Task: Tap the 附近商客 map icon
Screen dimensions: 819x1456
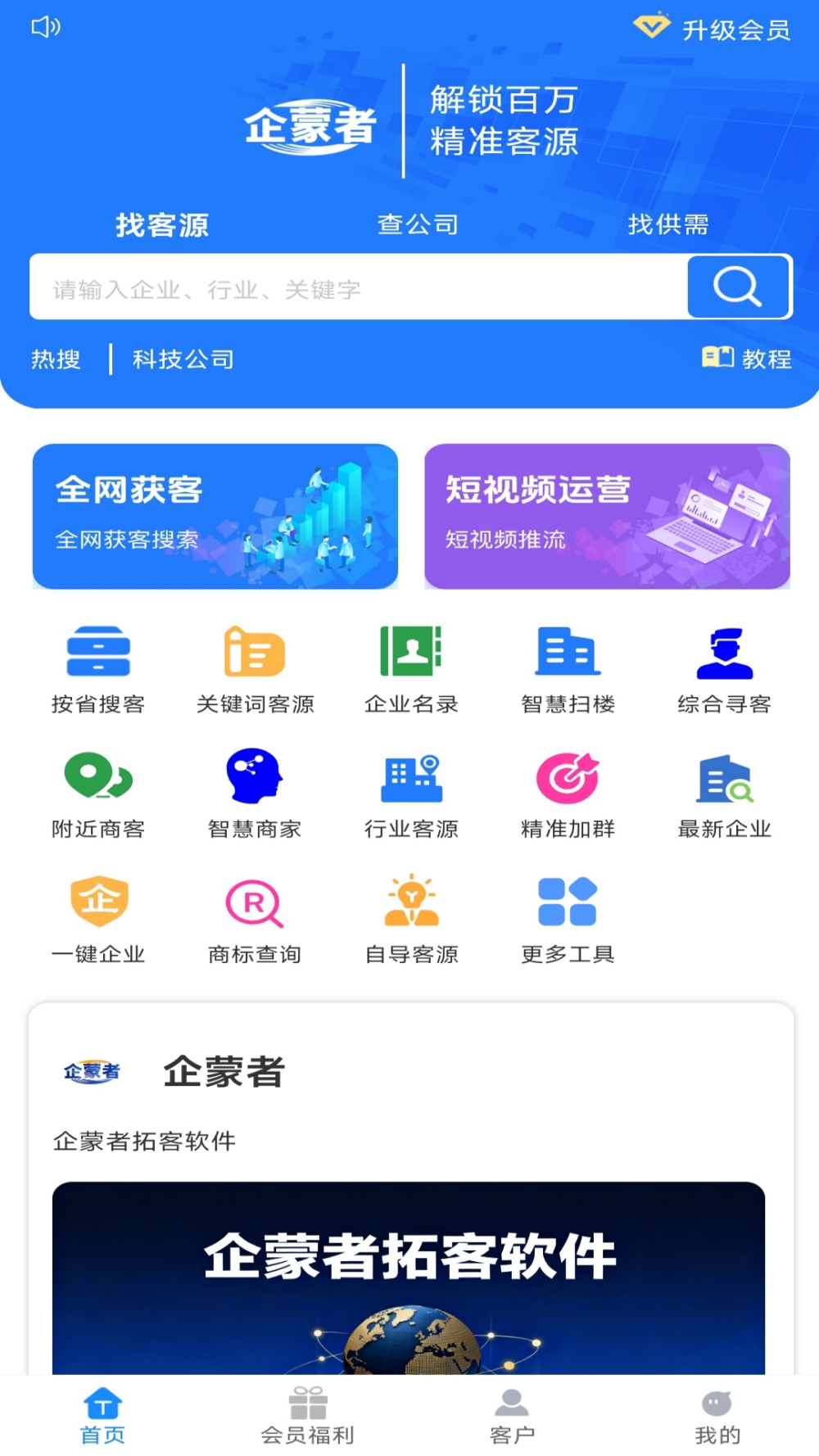Action: tap(99, 790)
